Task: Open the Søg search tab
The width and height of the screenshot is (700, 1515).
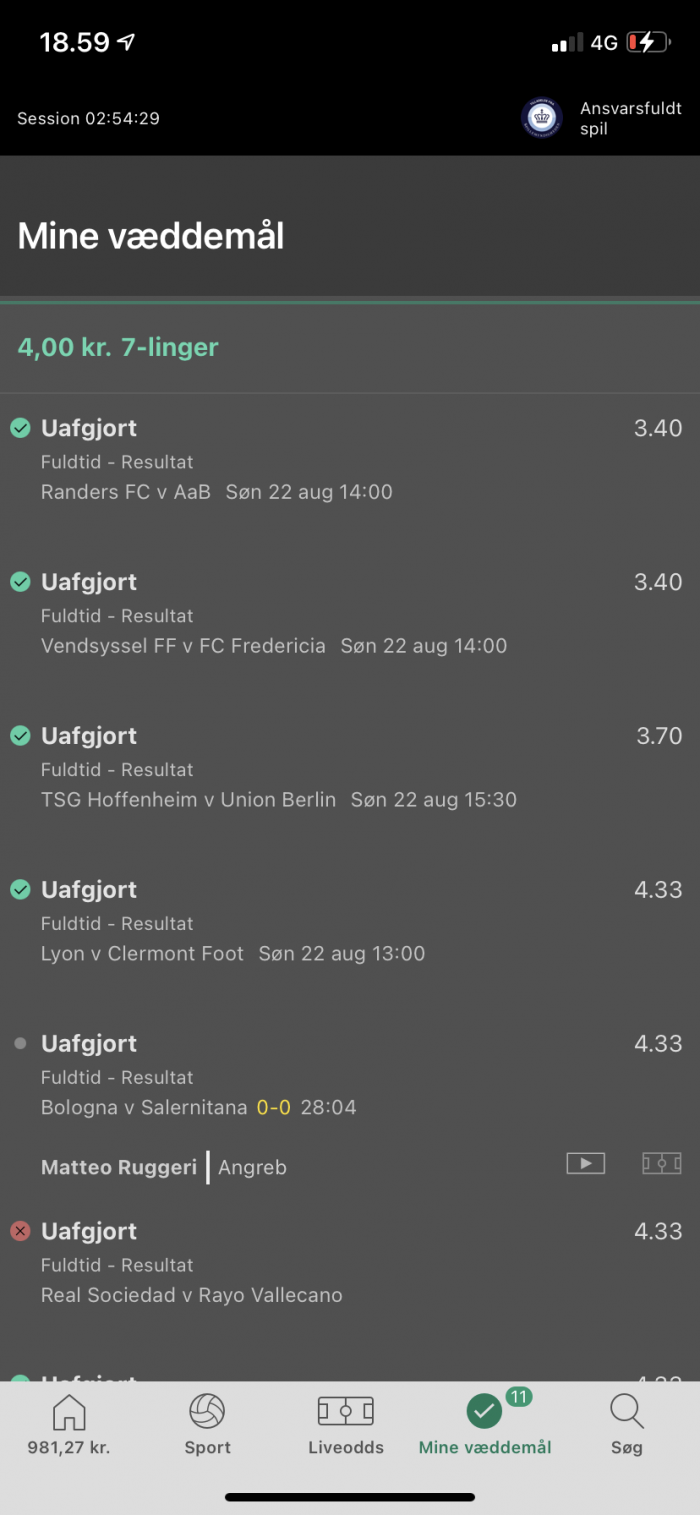Action: pyautogui.click(x=627, y=1425)
